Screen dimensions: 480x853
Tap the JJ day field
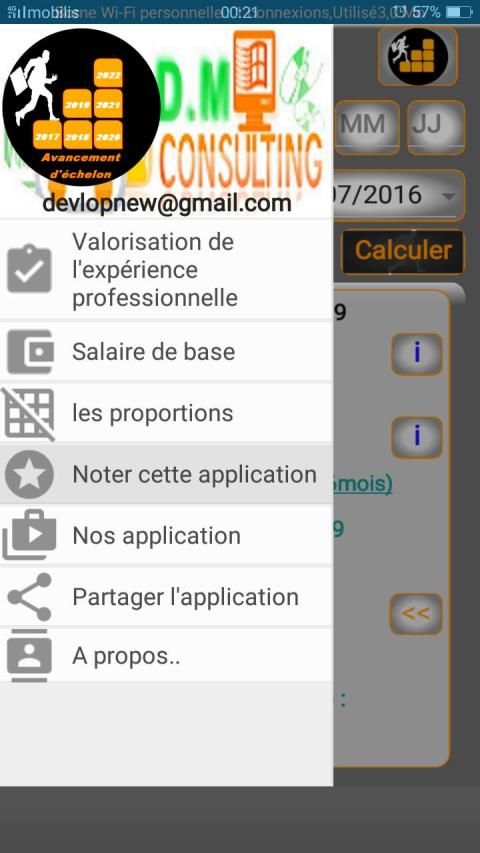pos(436,127)
